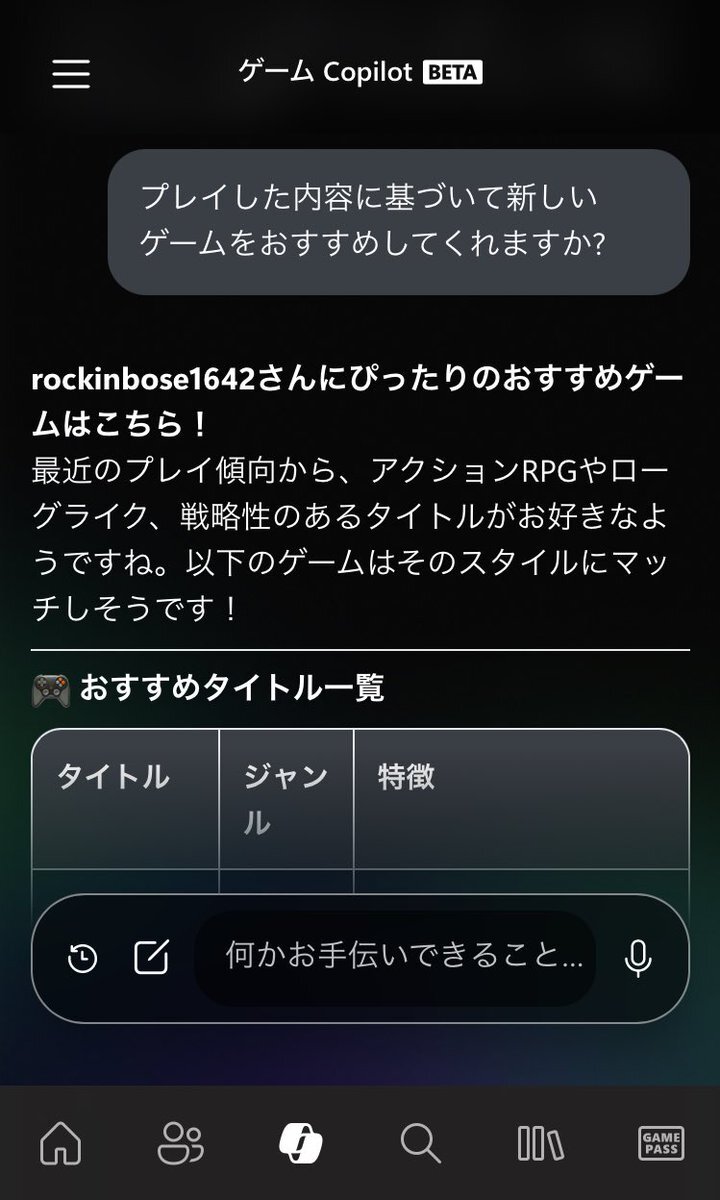This screenshot has width=720, height=1200.
Task: Open chat history
Action: tap(82, 958)
